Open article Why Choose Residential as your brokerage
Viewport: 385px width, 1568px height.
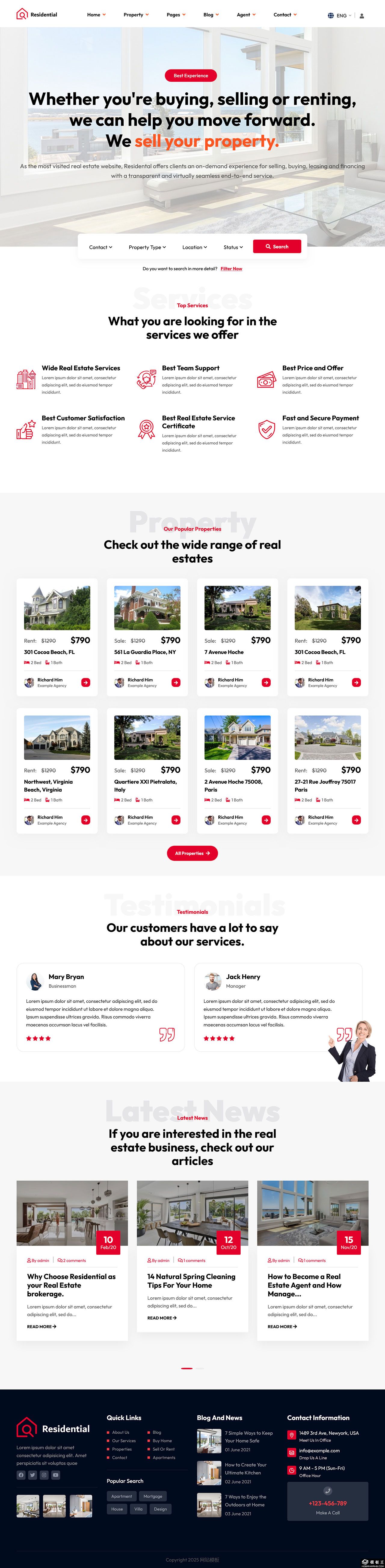71,1285
